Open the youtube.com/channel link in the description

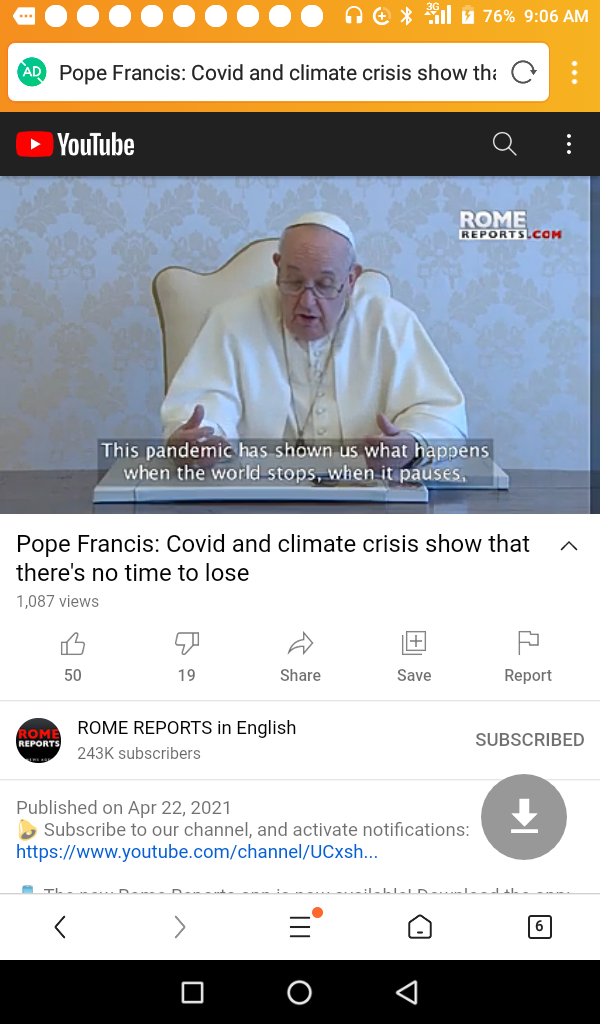point(197,852)
